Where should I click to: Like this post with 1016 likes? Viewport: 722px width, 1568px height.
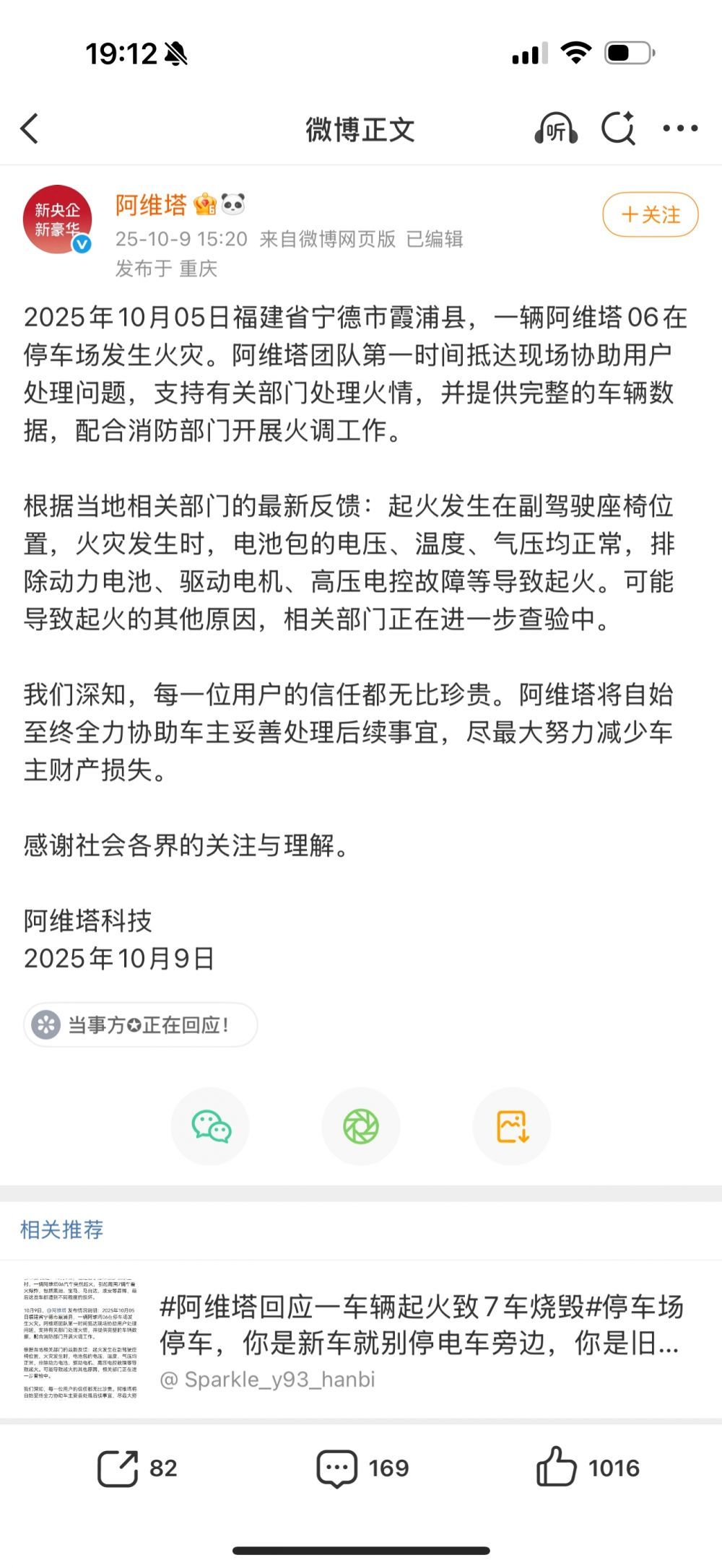click(x=588, y=1468)
